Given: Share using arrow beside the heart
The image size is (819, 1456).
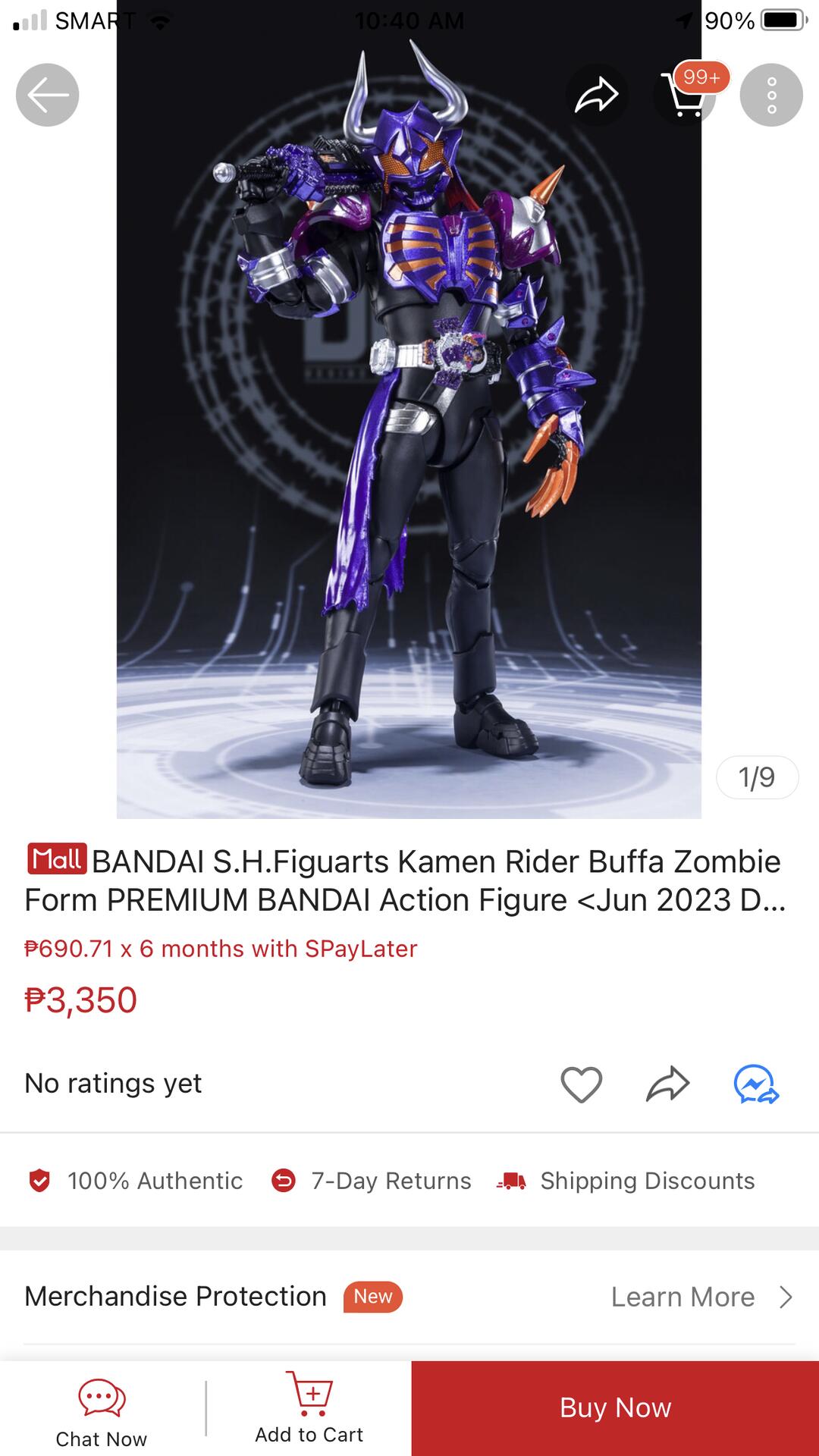Looking at the screenshot, I should [x=667, y=1084].
